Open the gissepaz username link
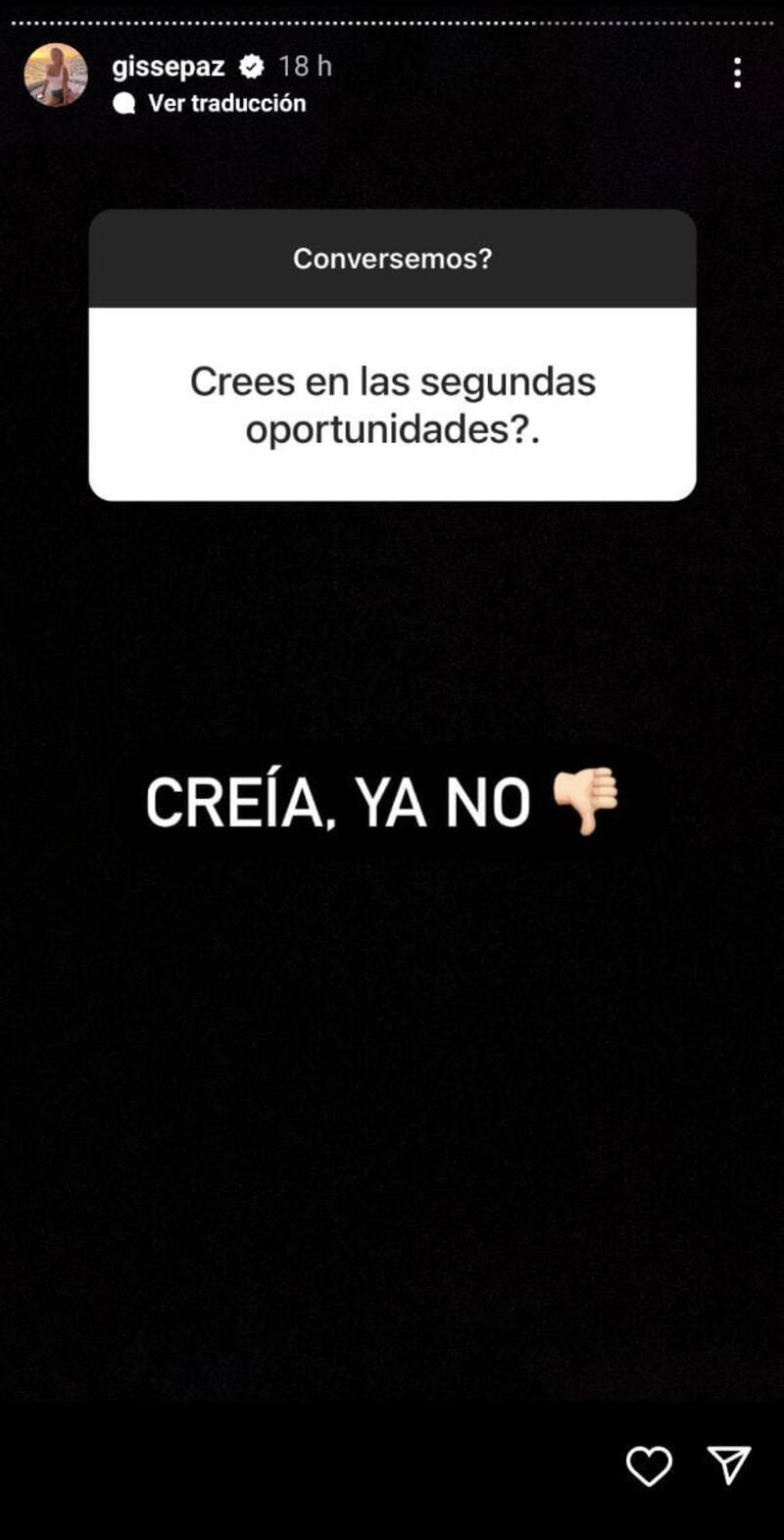Viewport: 784px width, 1540px height. tap(169, 67)
